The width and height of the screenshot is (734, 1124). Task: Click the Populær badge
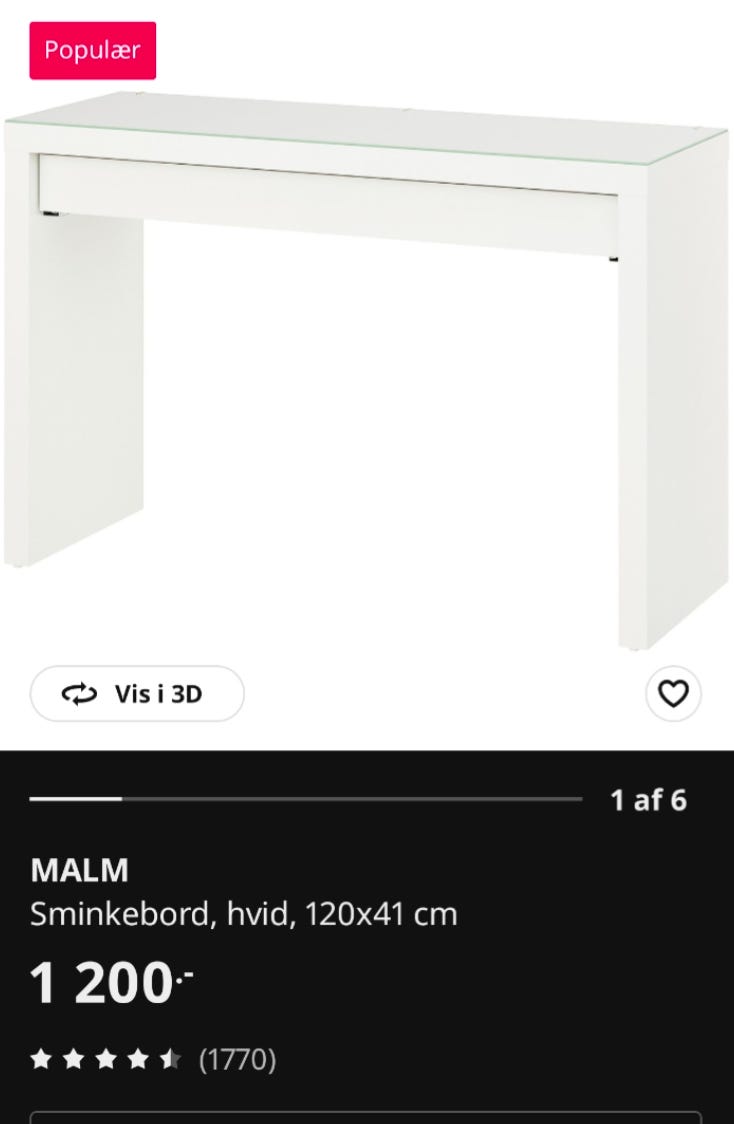[92, 51]
